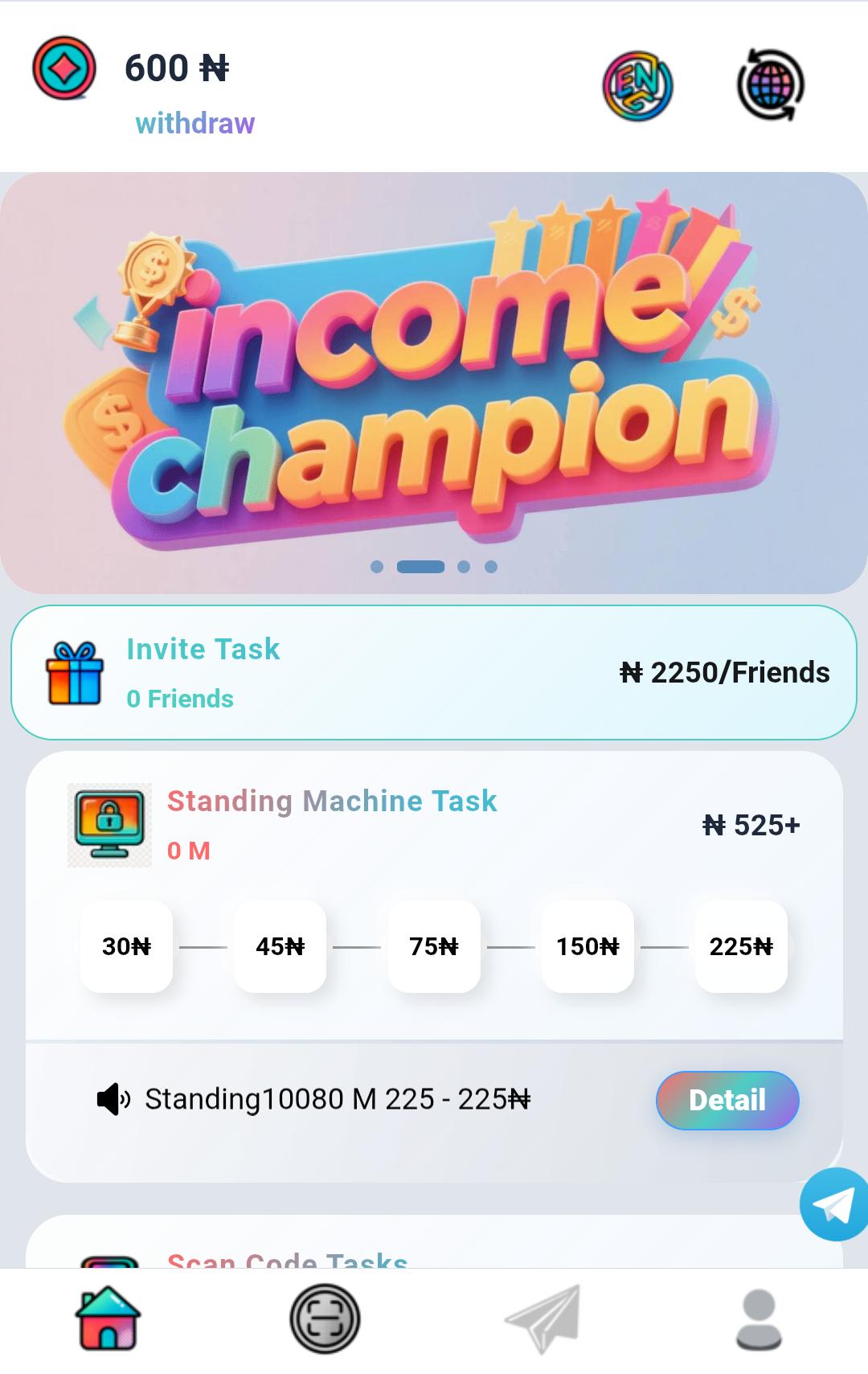
Task: Switch to the scan code tab
Action: (325, 1319)
